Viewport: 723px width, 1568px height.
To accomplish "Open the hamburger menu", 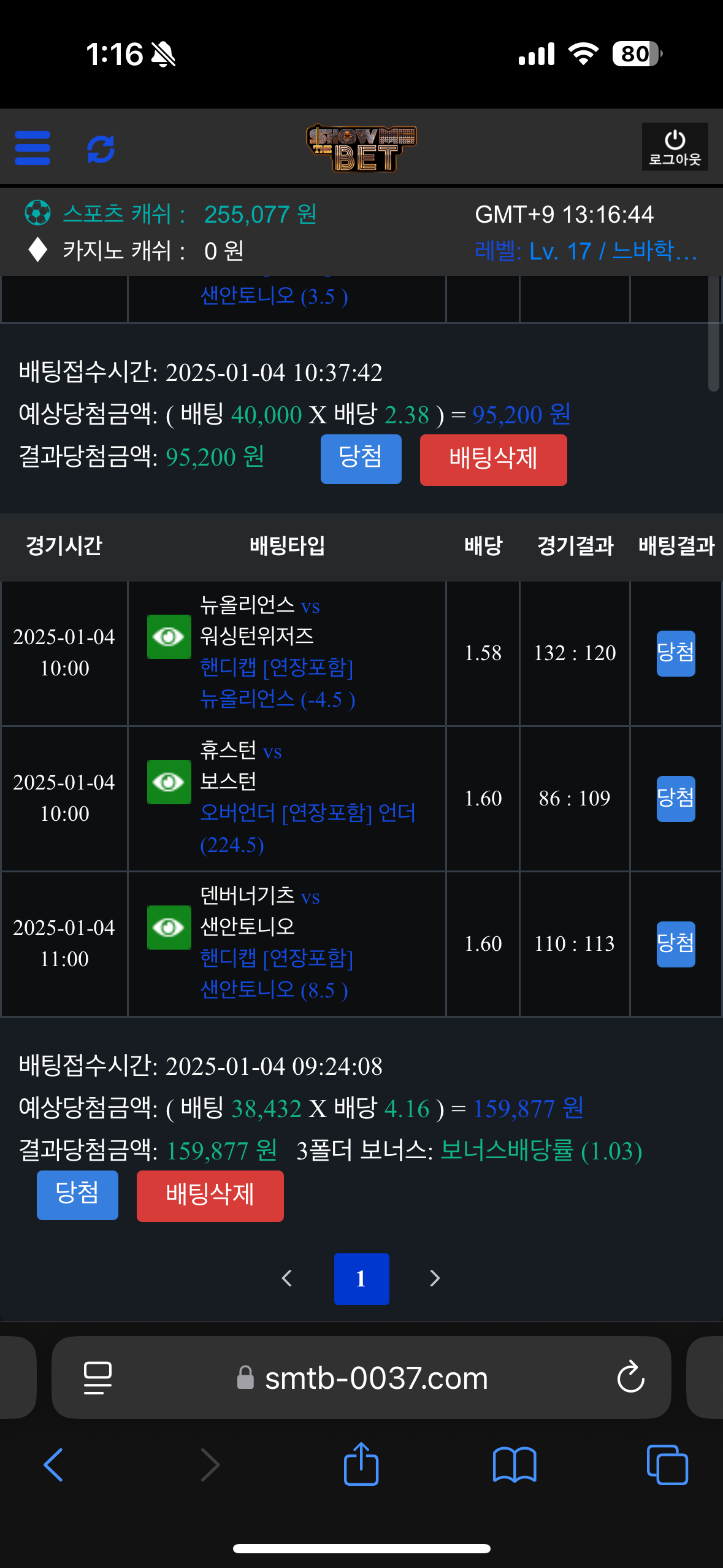I will [33, 148].
